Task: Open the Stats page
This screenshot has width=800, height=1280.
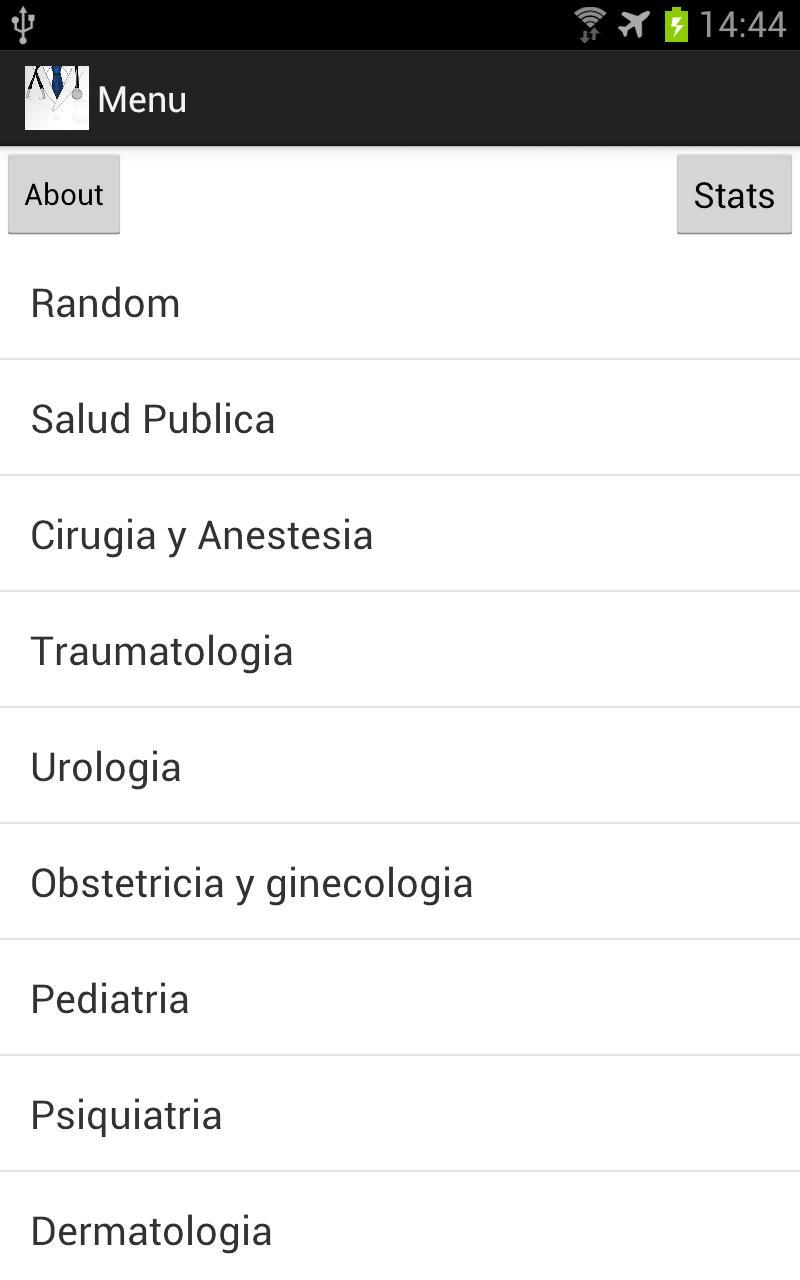Action: 734,194
